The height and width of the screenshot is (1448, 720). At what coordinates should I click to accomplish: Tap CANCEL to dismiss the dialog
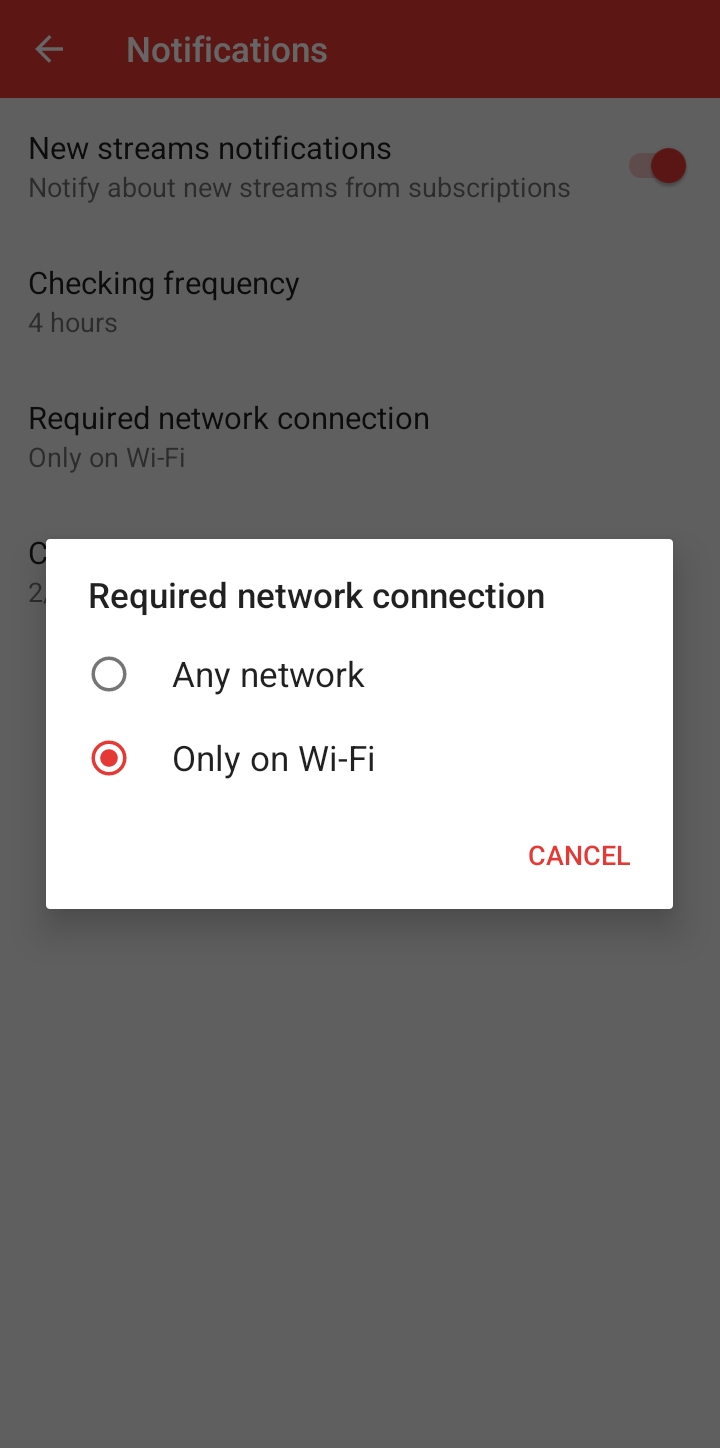click(x=579, y=855)
